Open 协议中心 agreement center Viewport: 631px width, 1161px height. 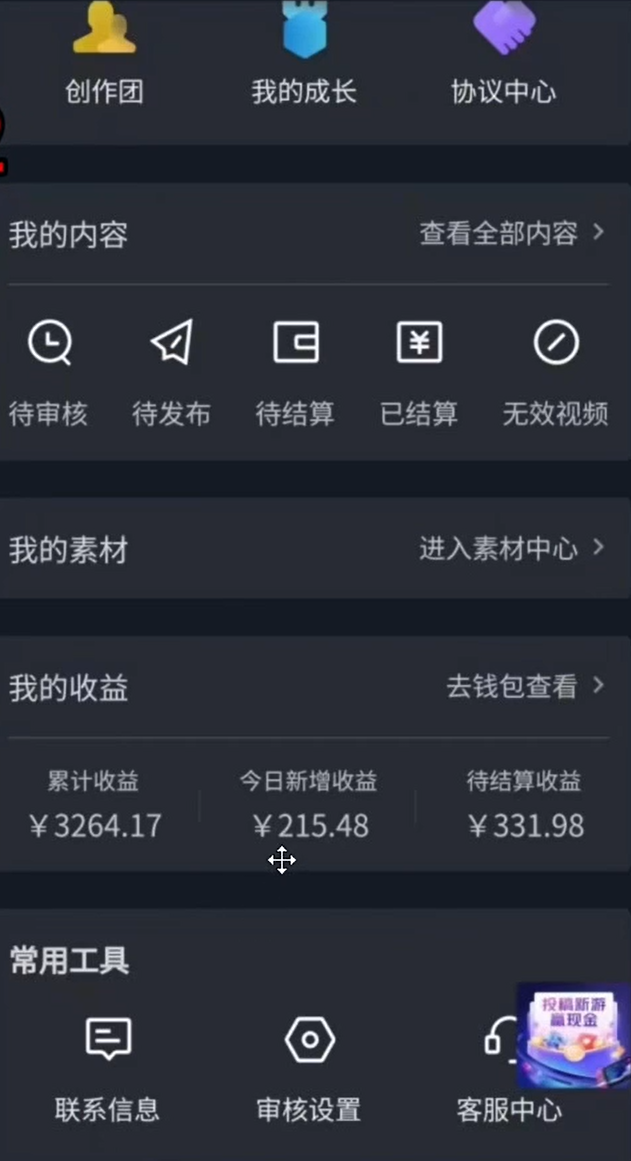(x=504, y=56)
